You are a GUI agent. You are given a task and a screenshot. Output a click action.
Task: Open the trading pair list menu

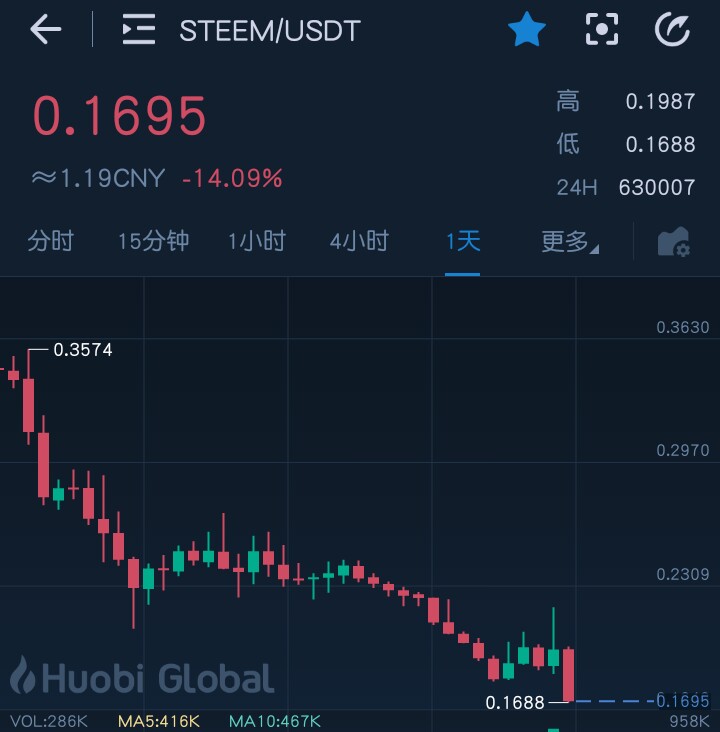(x=138, y=30)
